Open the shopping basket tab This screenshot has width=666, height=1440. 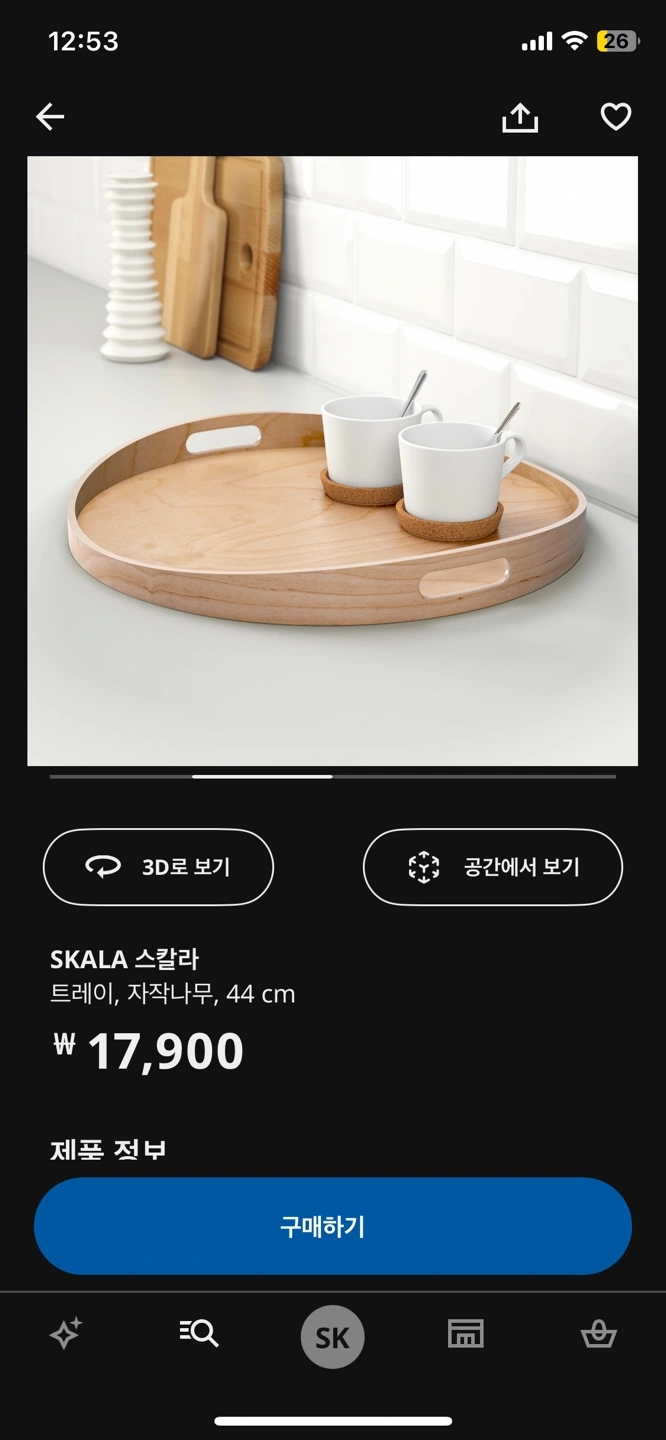pyautogui.click(x=598, y=1334)
